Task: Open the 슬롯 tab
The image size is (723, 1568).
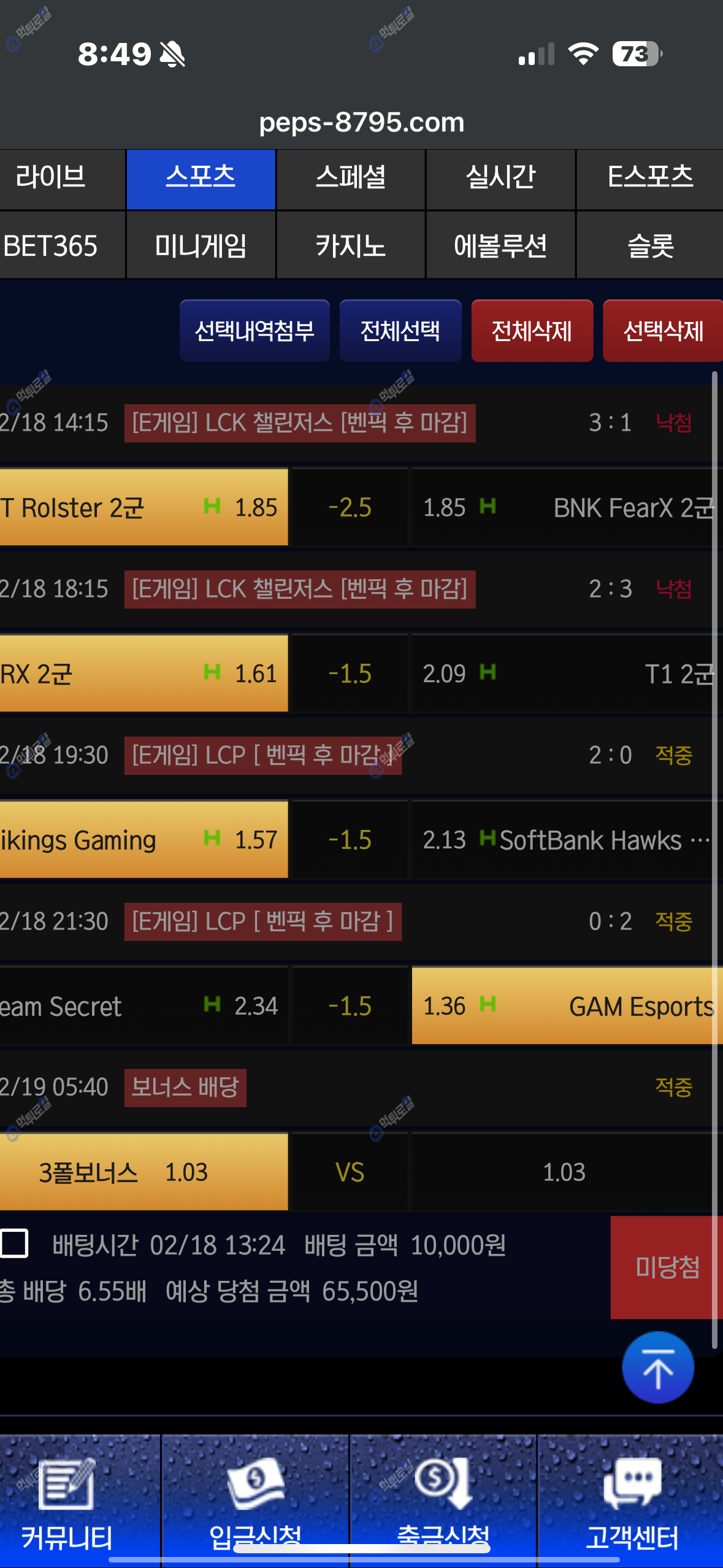Action: (x=650, y=246)
